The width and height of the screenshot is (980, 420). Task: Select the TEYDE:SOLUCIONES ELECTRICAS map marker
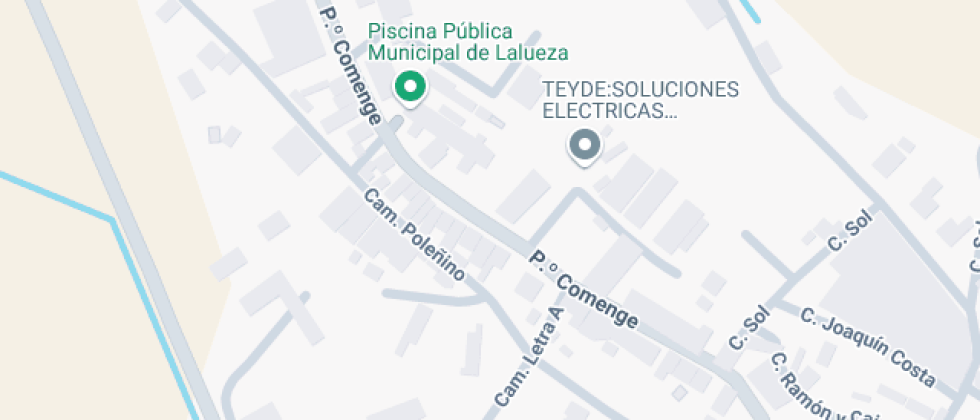point(584,145)
